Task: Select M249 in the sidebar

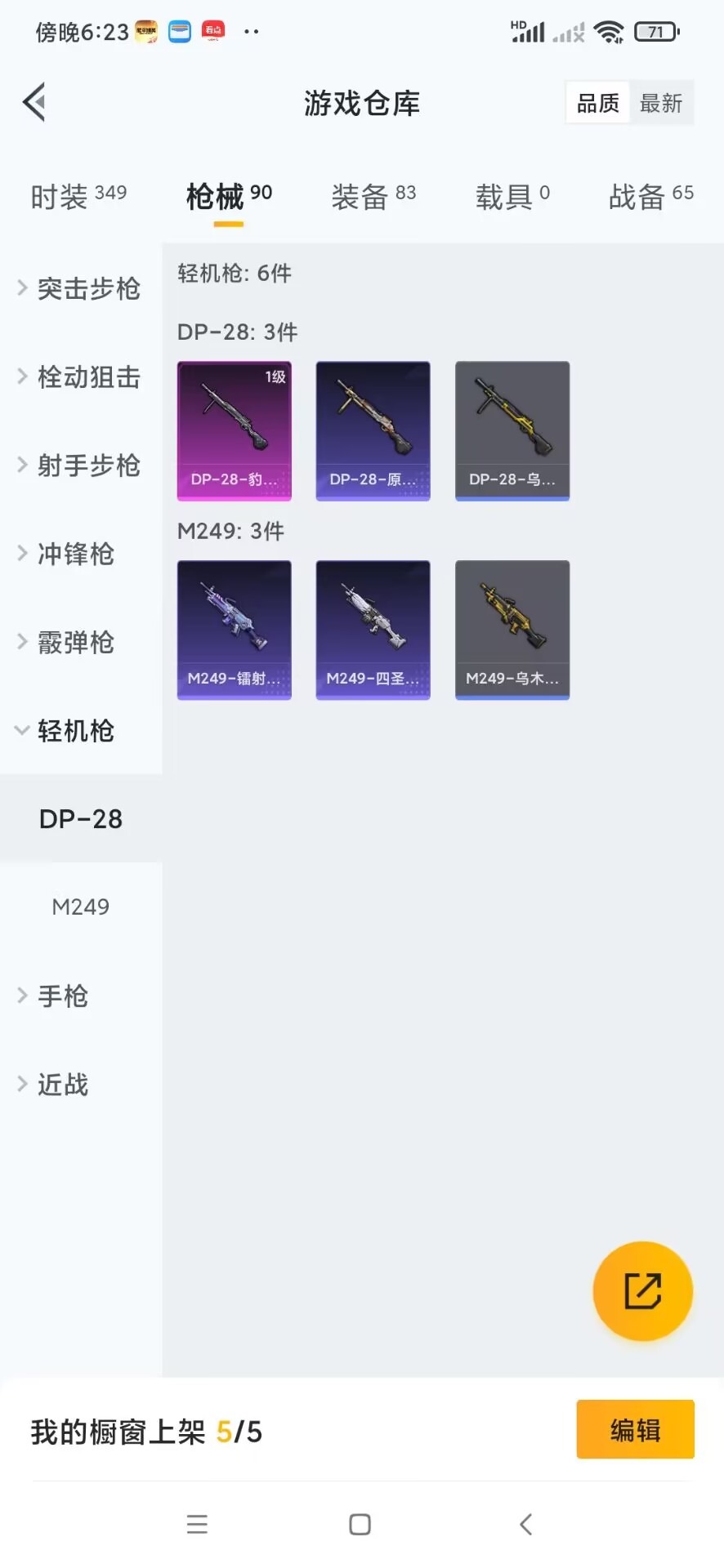Action: (80, 906)
